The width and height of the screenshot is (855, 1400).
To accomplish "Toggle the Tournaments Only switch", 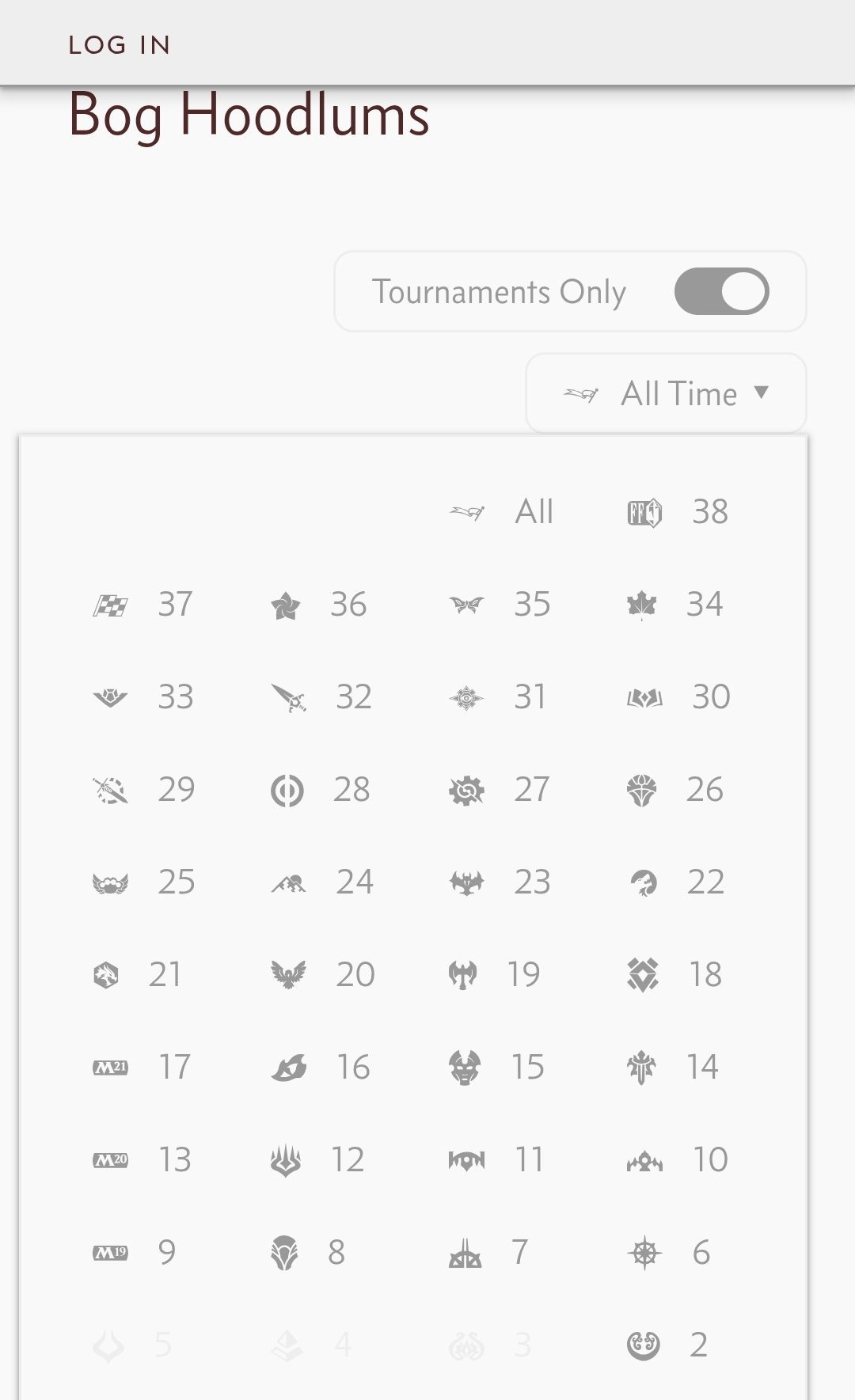I will tap(721, 291).
